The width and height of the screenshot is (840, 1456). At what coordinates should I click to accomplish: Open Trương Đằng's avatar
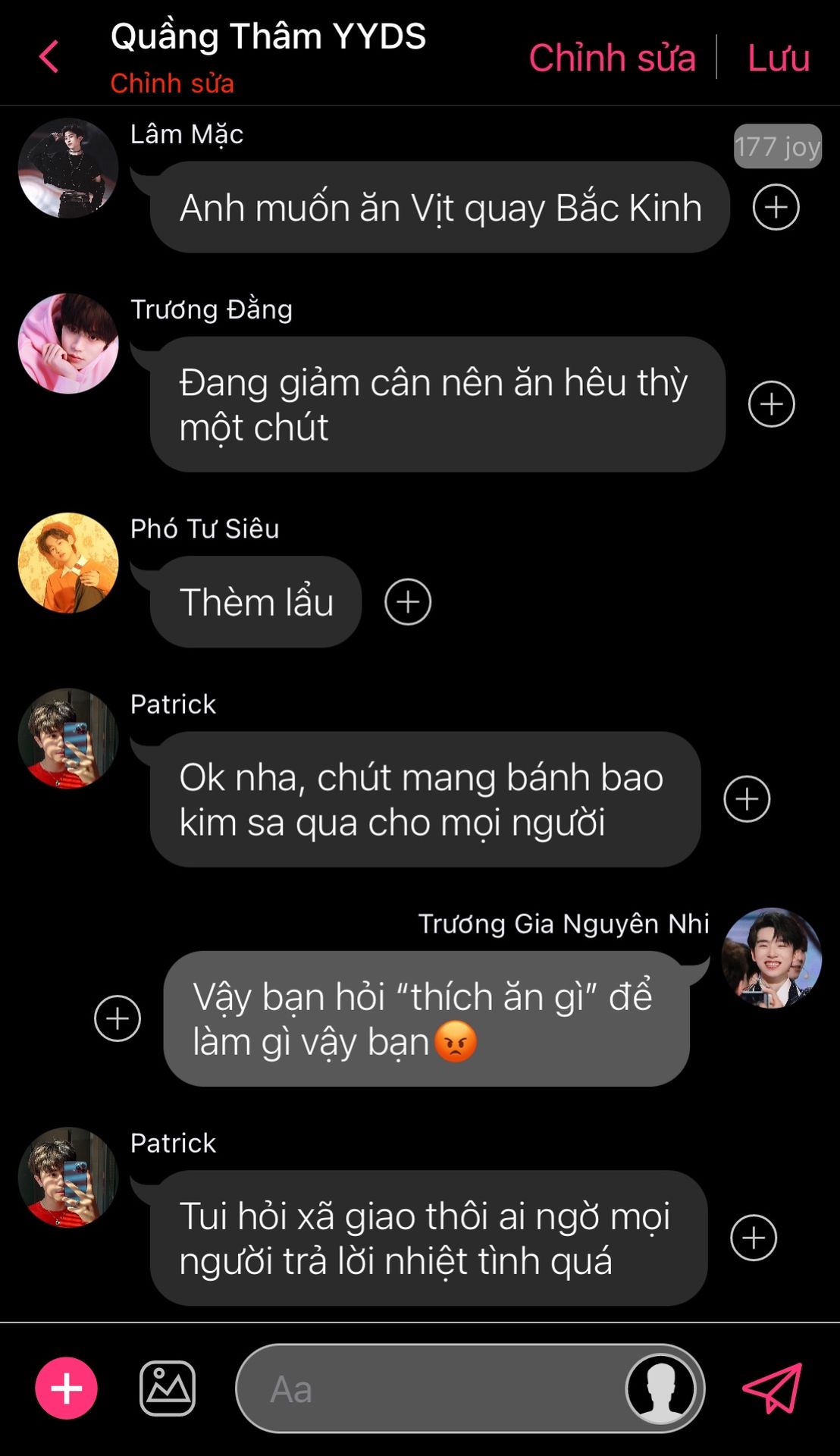pyautogui.click(x=68, y=344)
